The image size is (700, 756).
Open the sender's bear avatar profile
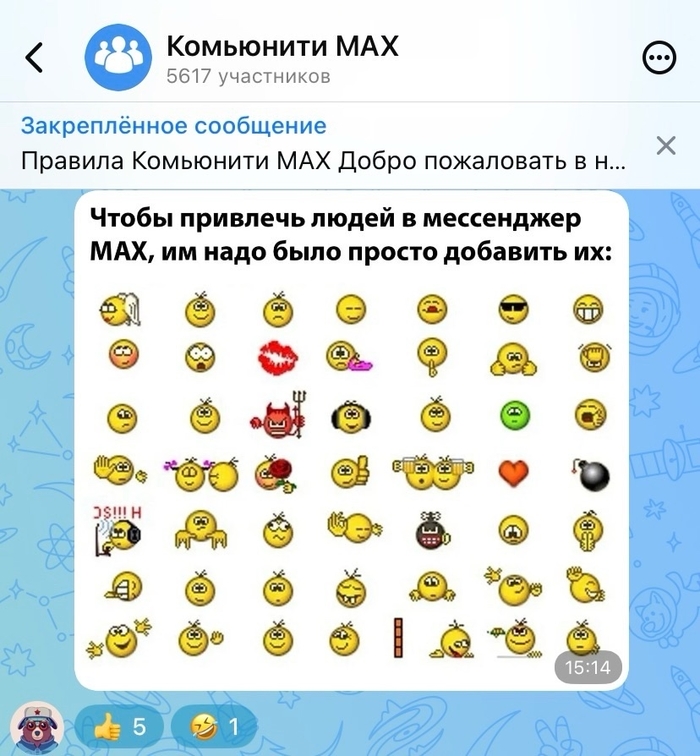(37, 726)
